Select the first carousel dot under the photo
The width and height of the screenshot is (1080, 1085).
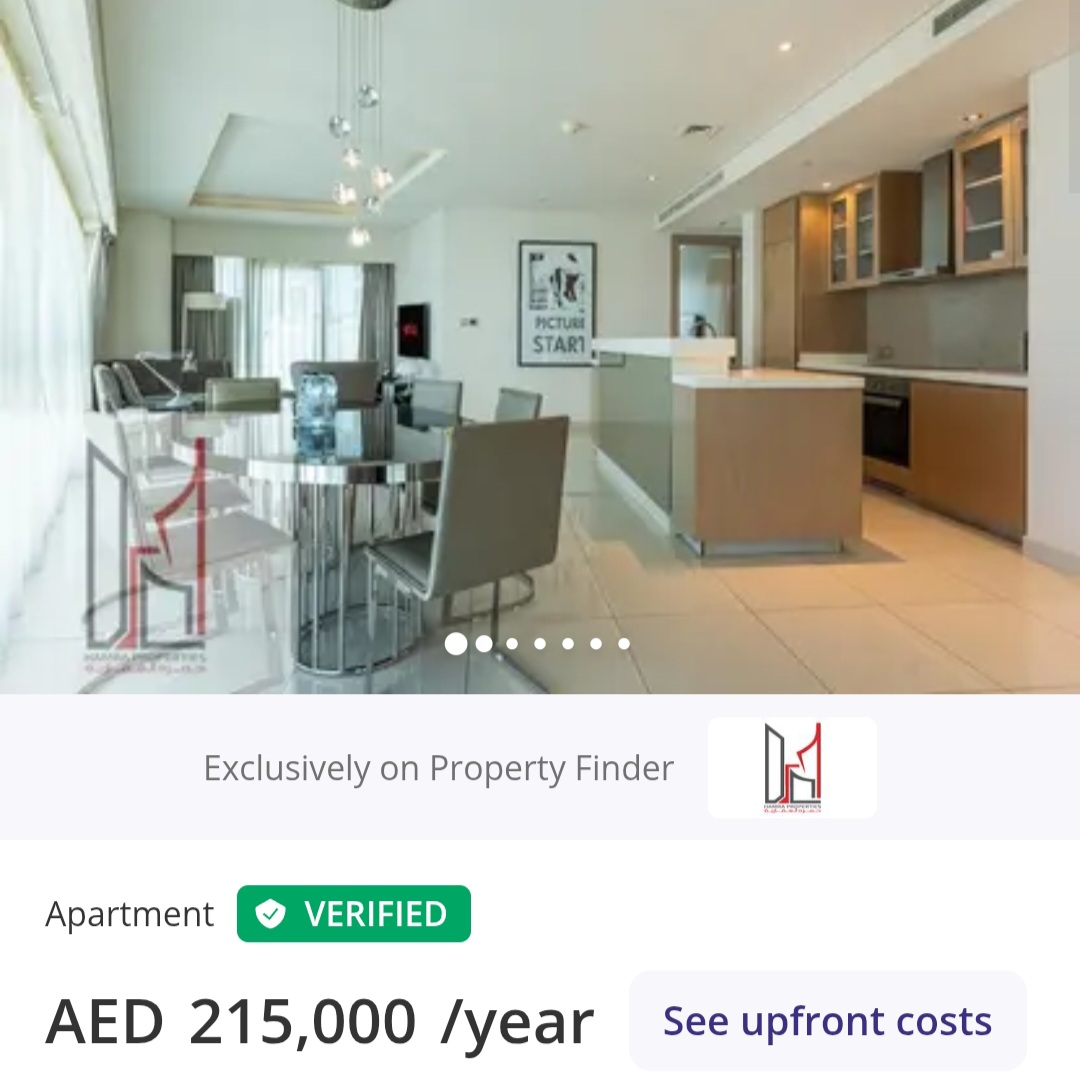click(456, 644)
